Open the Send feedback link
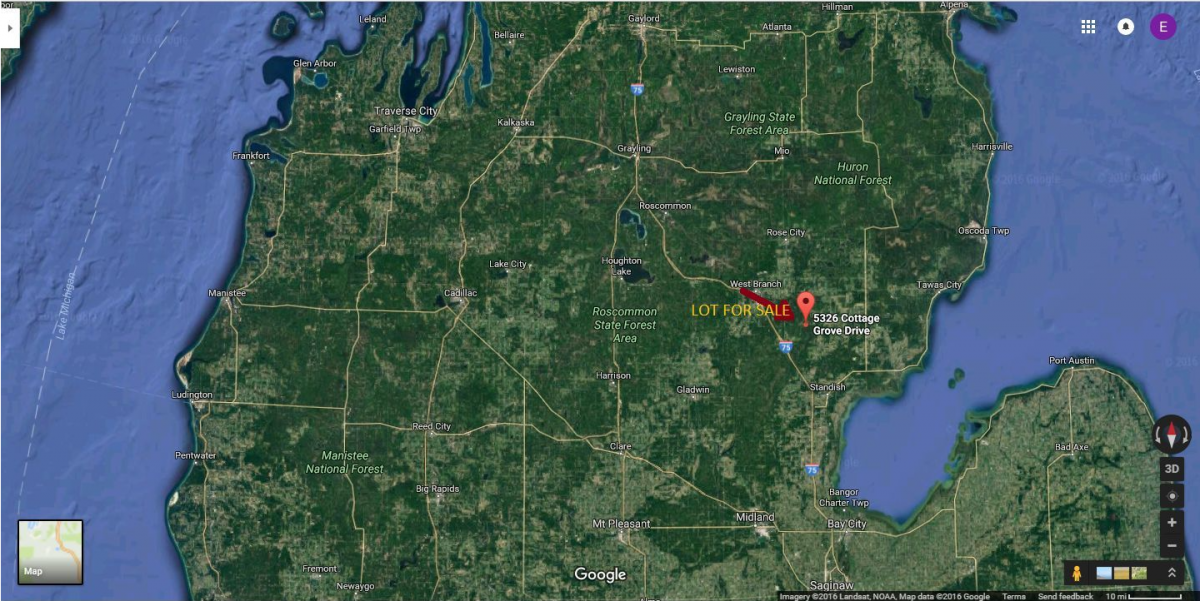 coord(1065,596)
